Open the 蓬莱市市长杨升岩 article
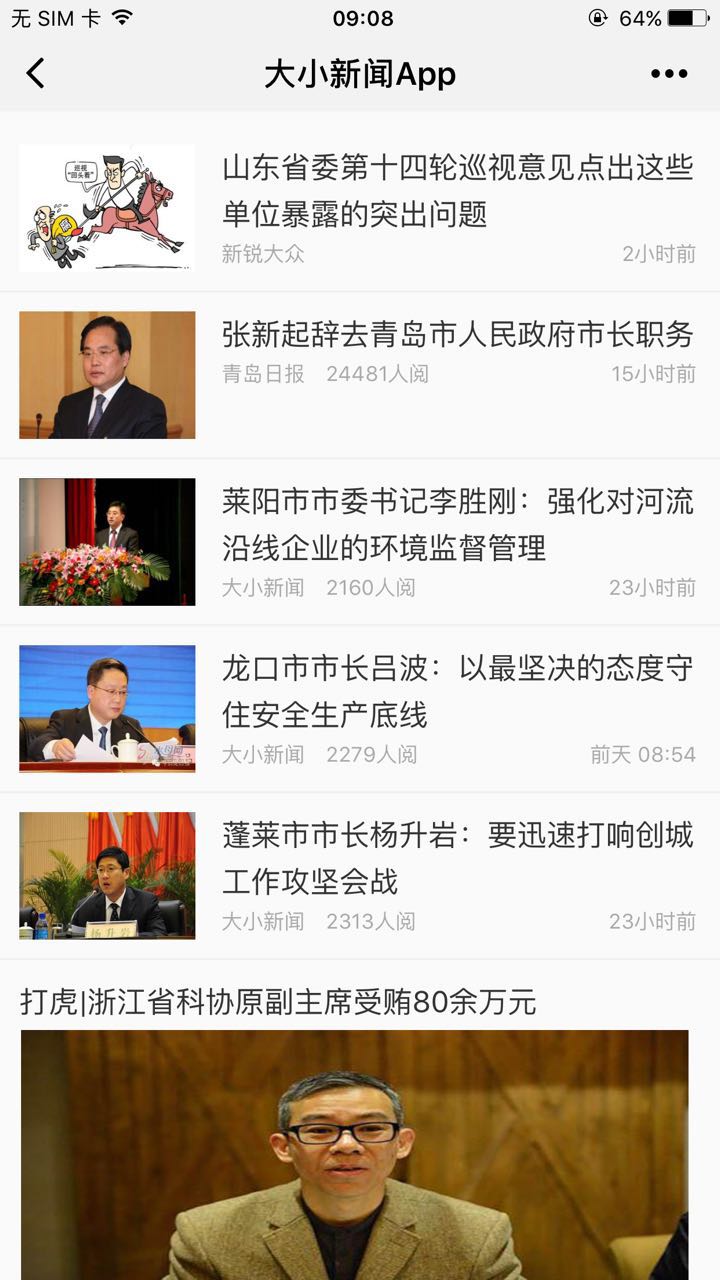Image resolution: width=720 pixels, height=1280 pixels. tap(457, 859)
